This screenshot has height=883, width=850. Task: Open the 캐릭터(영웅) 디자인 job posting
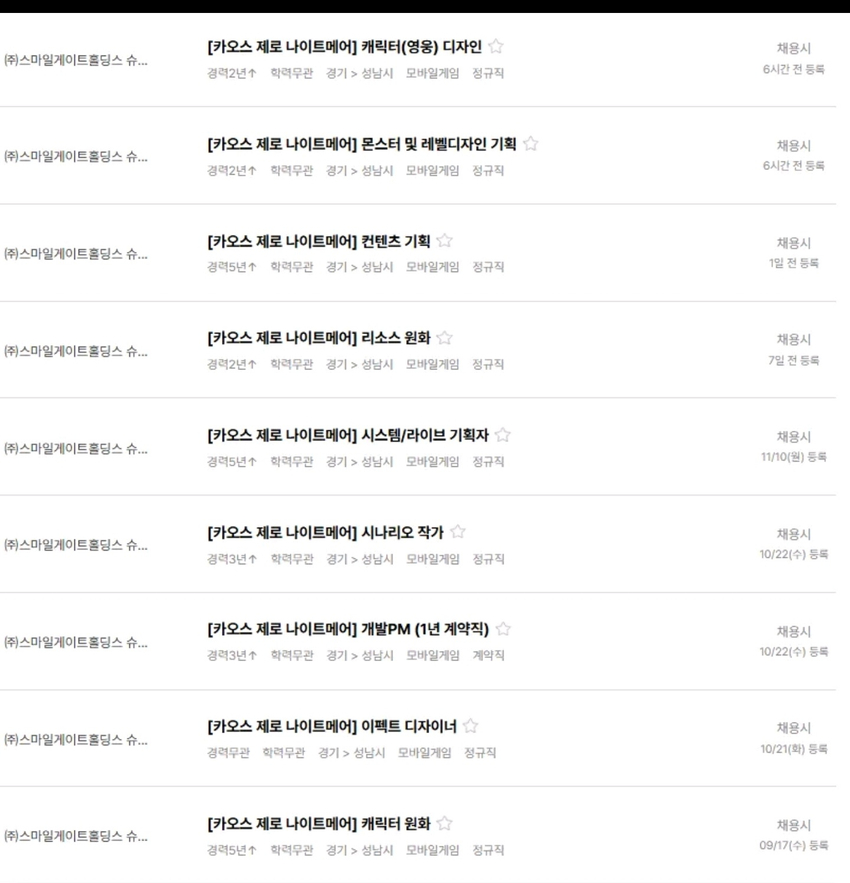344,47
